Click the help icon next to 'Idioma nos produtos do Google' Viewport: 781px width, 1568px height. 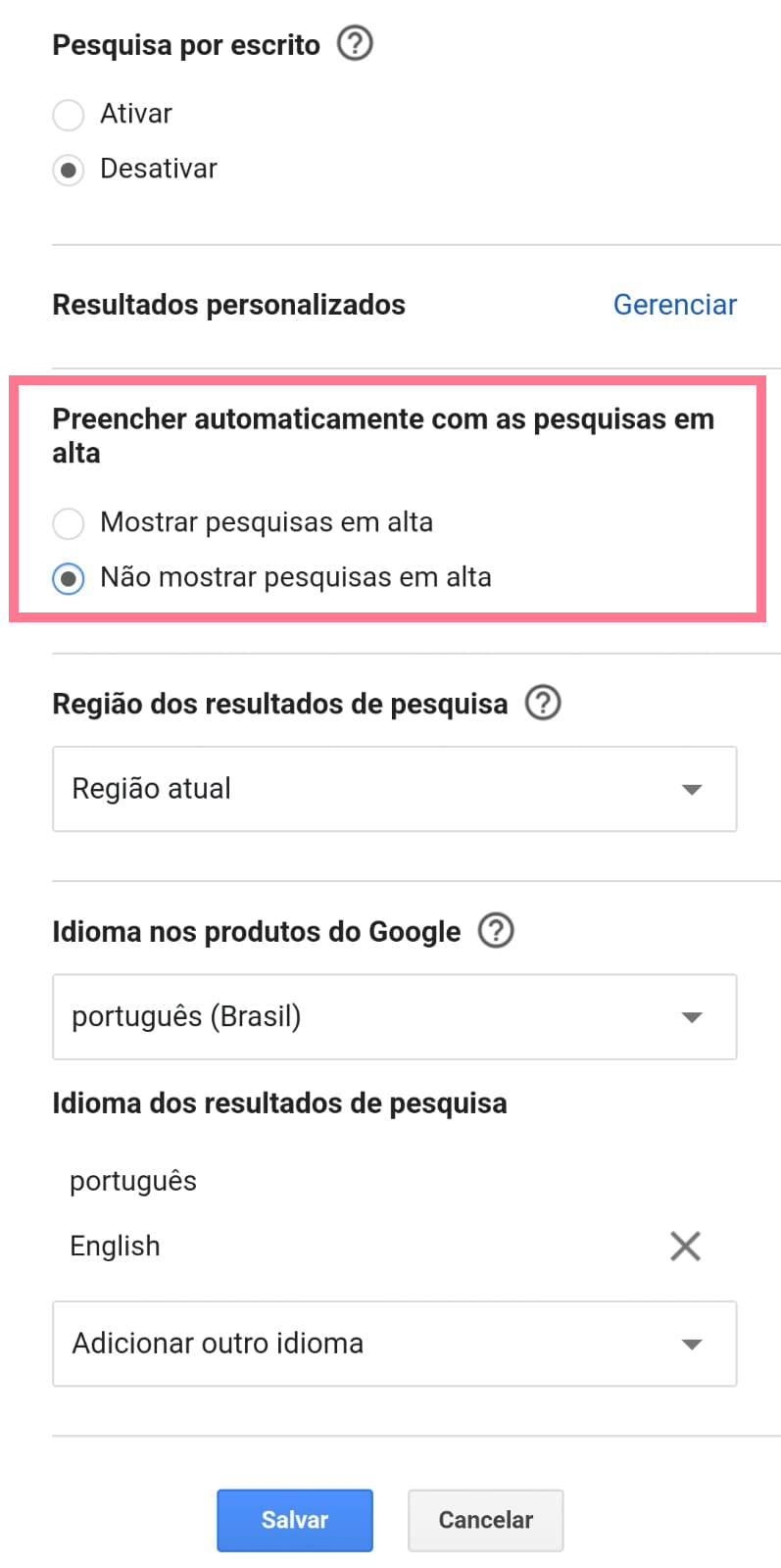[496, 931]
